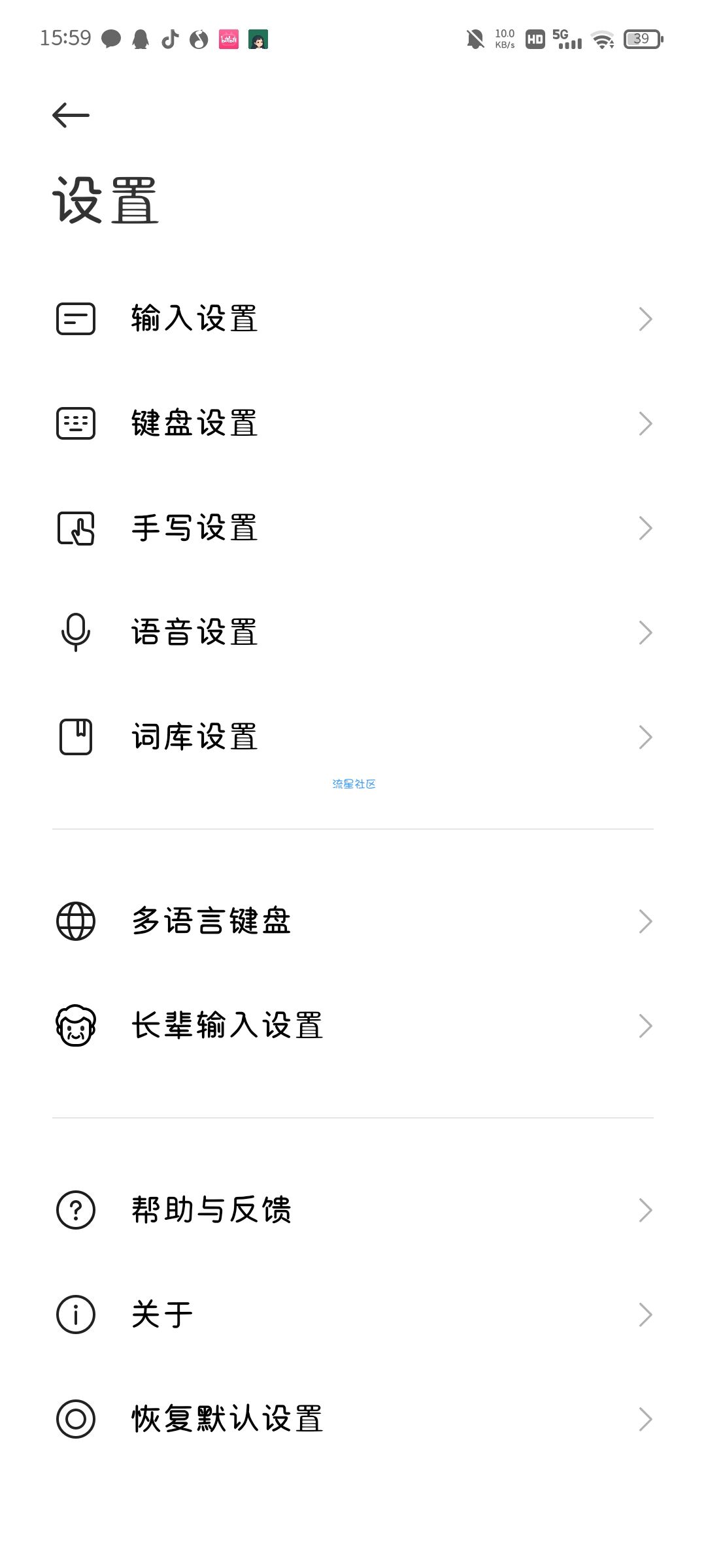Open 输入设置 (input settings)

click(194, 319)
